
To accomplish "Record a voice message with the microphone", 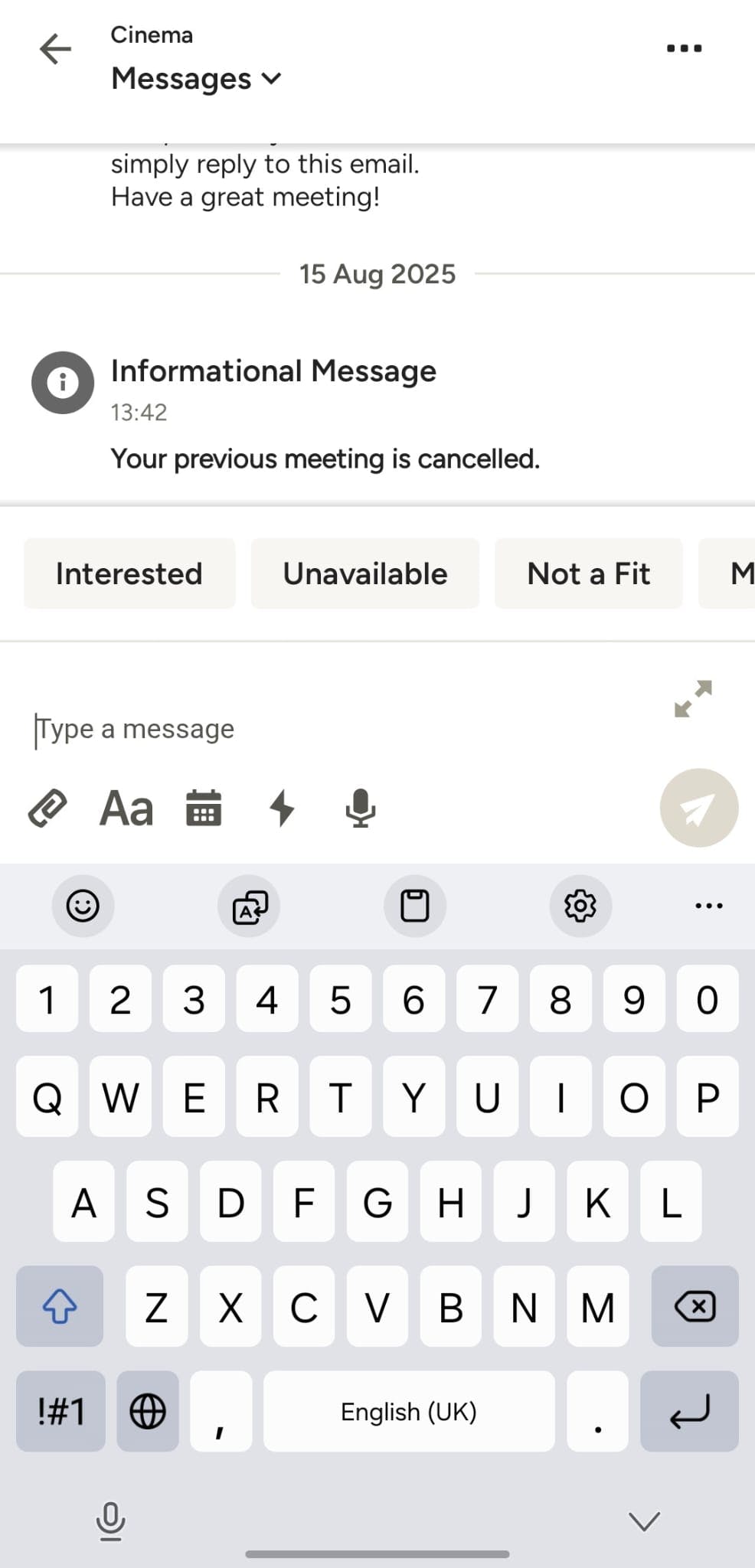I will pos(360,808).
